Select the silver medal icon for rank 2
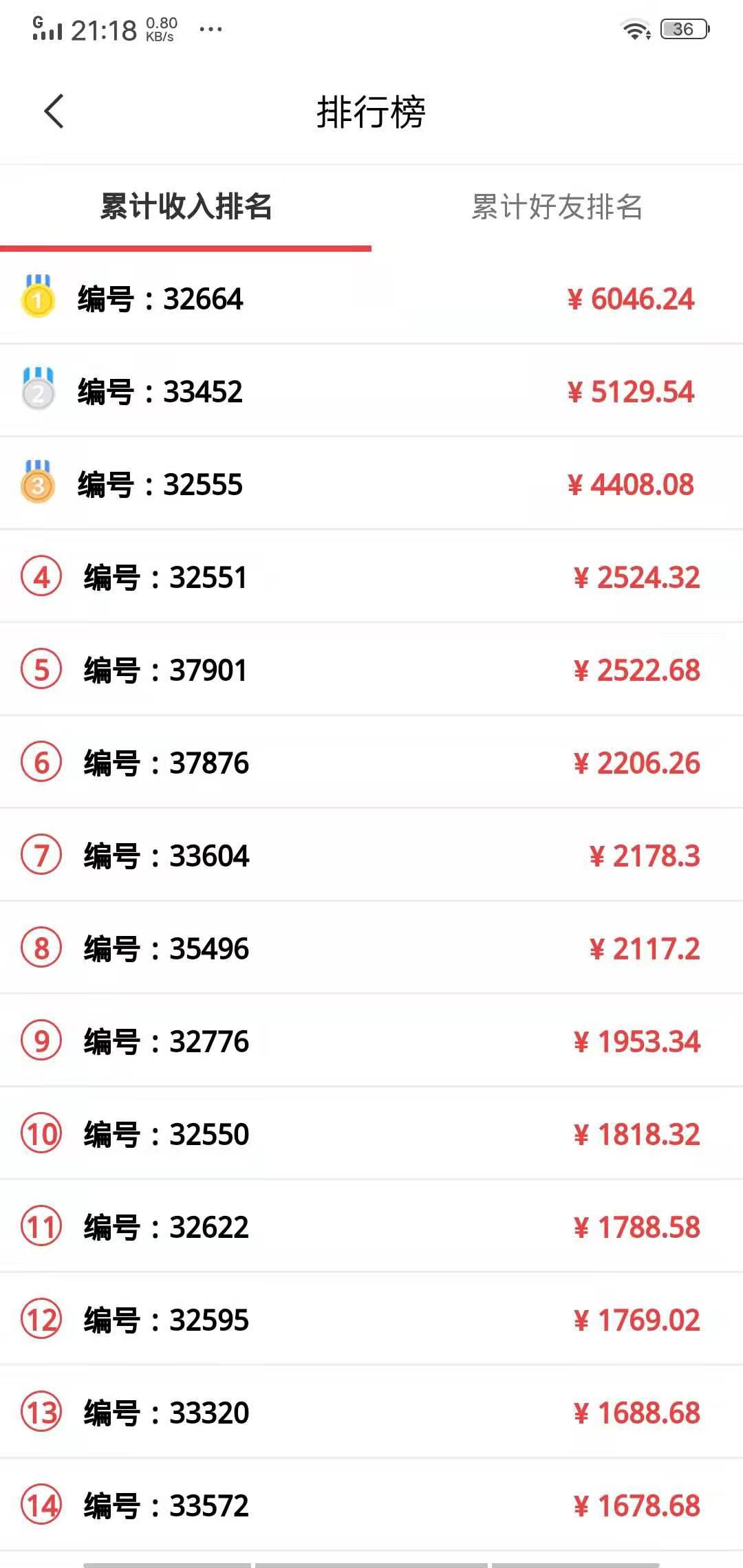The height and width of the screenshot is (1568, 743). pos(38,391)
